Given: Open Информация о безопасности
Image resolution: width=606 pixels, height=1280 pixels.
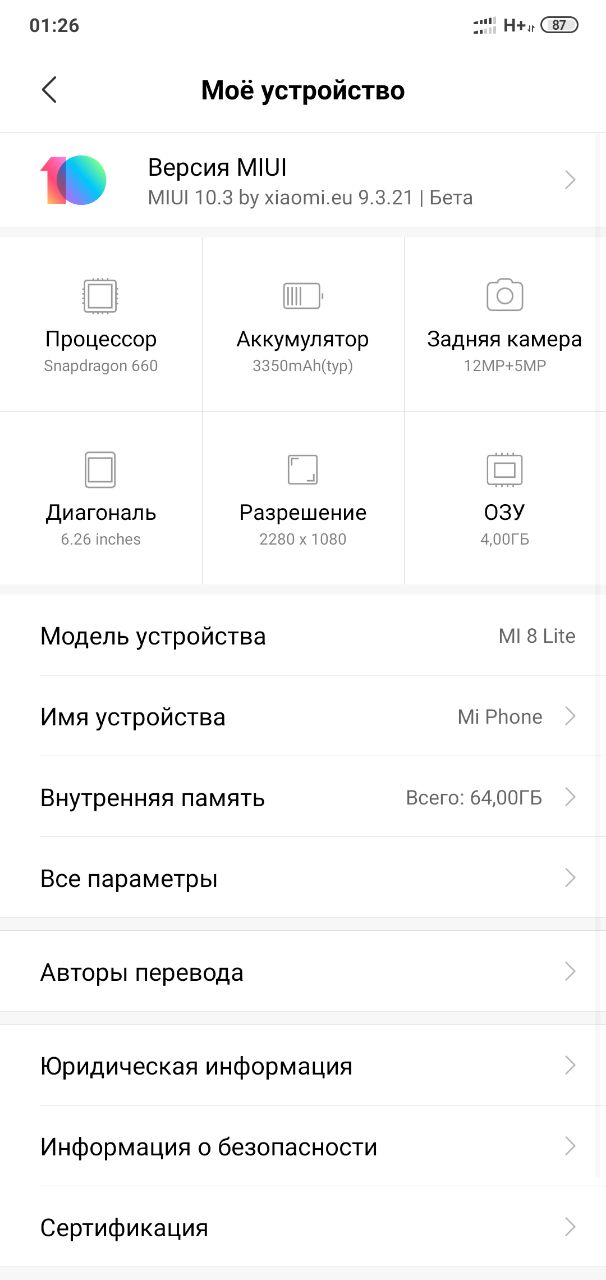Looking at the screenshot, I should click(303, 1146).
